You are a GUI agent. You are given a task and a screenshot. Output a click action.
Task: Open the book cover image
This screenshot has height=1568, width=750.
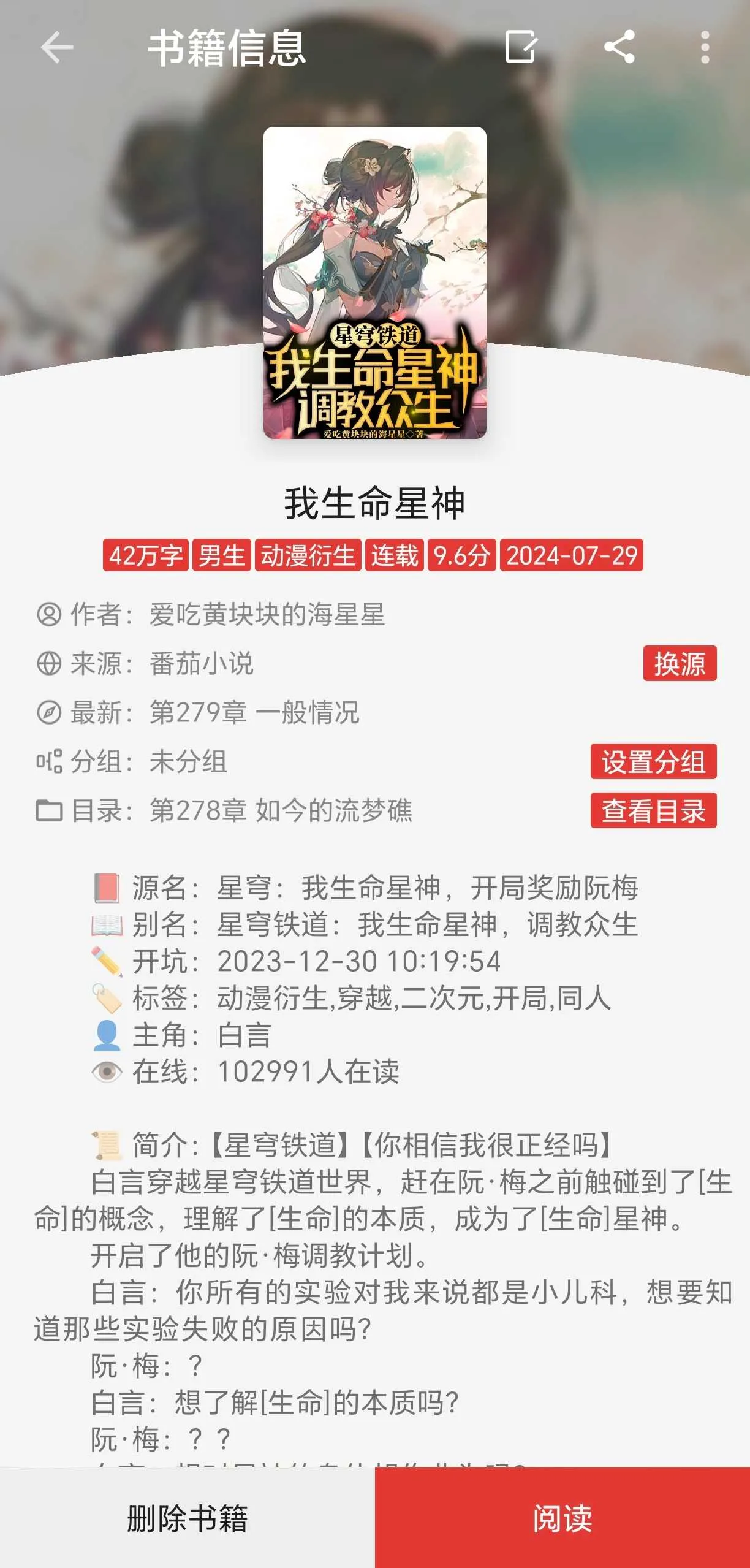375,283
